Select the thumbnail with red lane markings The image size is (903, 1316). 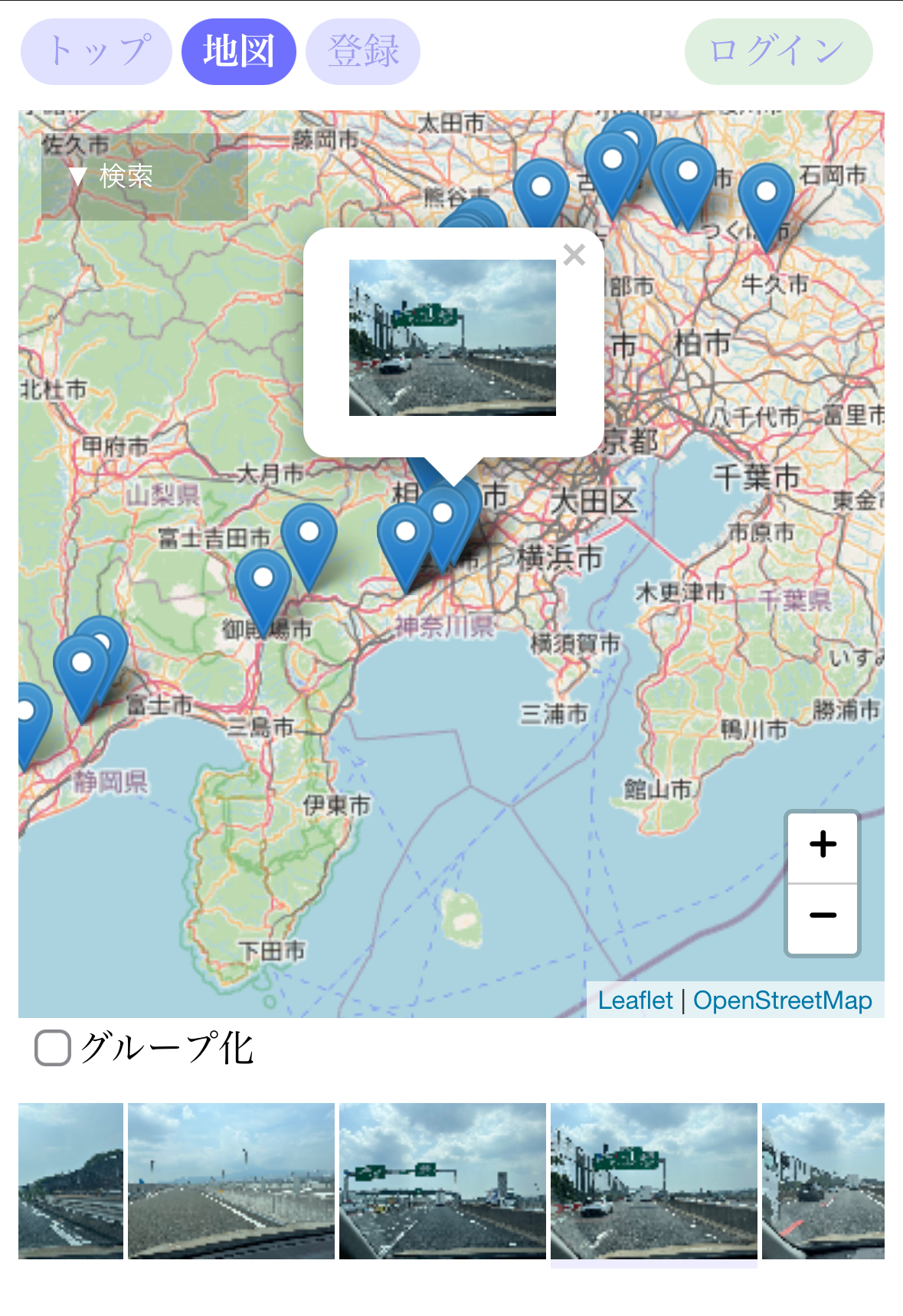[823, 1180]
